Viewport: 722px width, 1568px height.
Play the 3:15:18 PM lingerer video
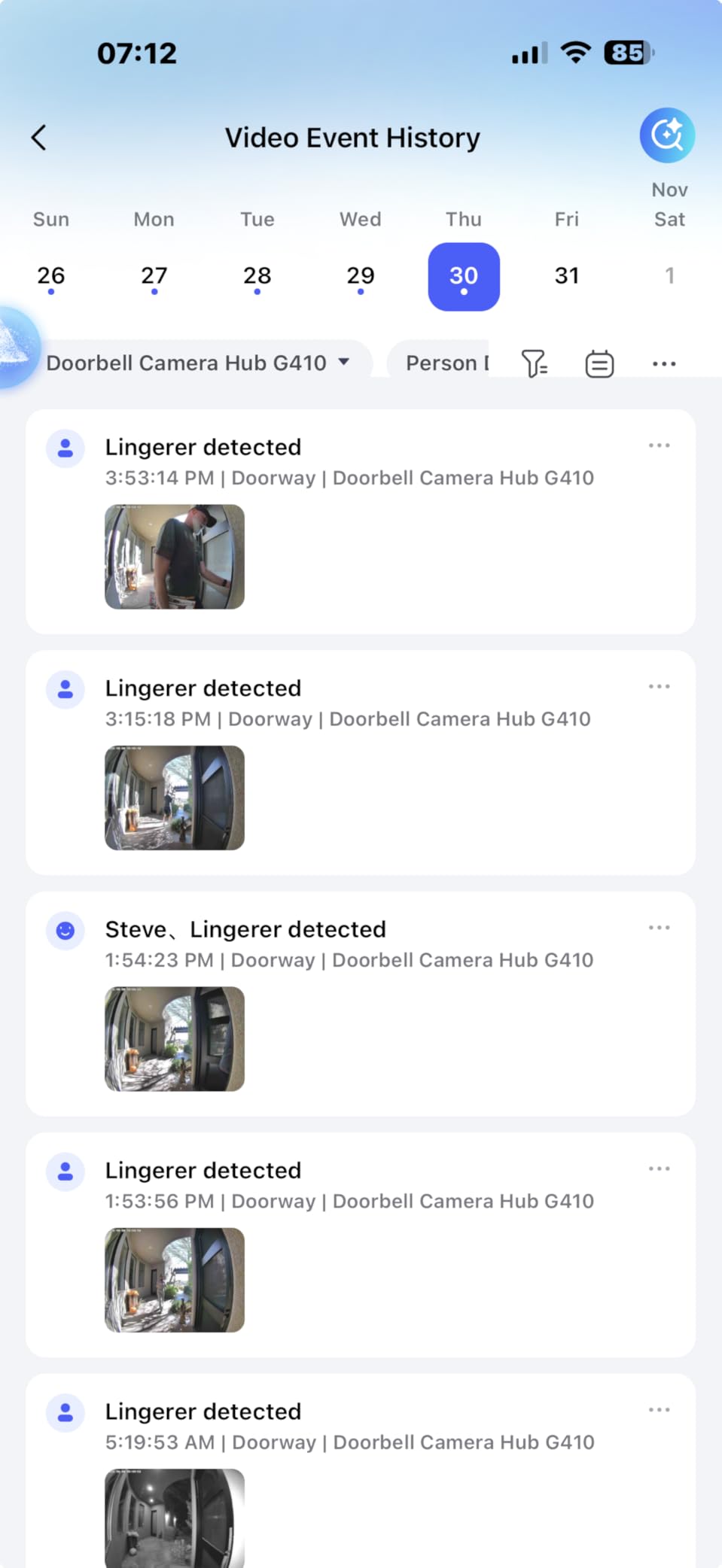175,798
